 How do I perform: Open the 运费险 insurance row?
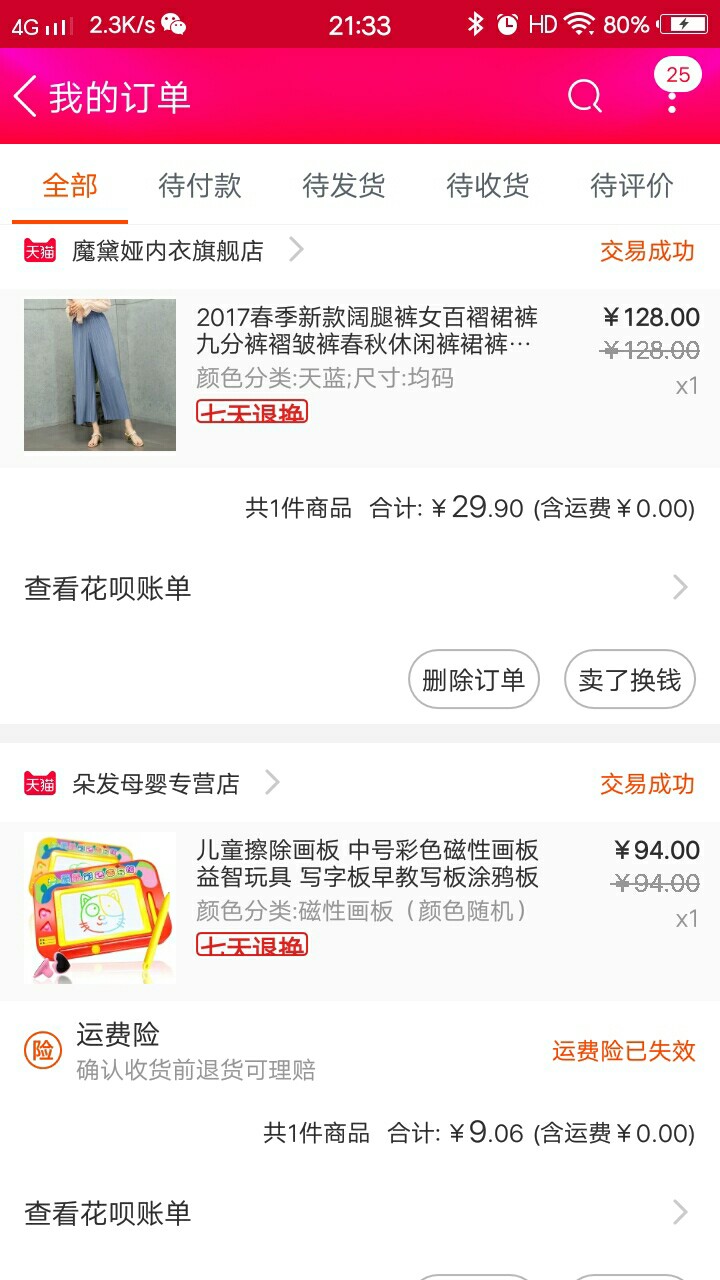(x=360, y=1051)
